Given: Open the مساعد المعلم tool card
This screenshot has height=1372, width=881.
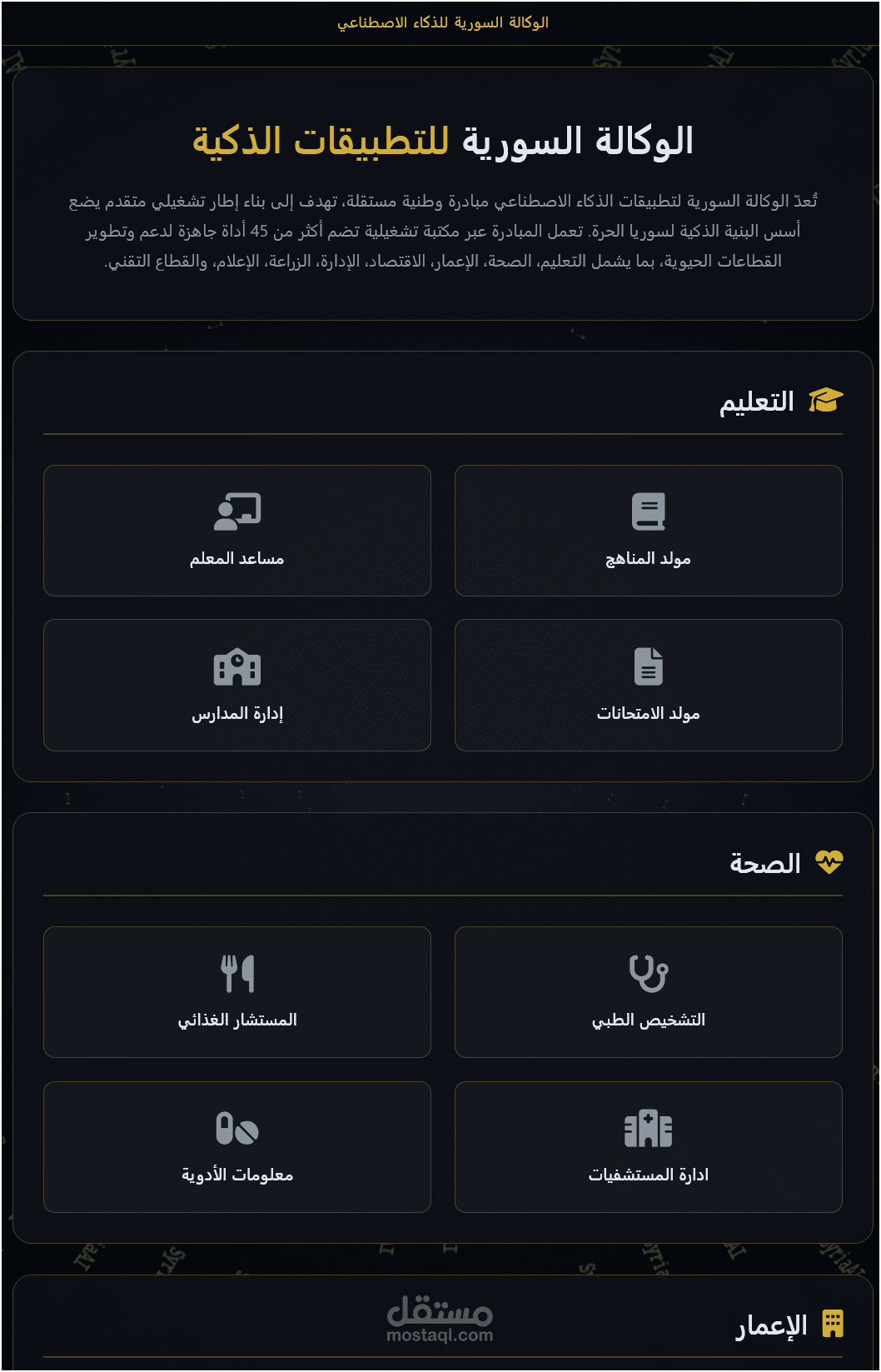Looking at the screenshot, I should pyautogui.click(x=236, y=531).
